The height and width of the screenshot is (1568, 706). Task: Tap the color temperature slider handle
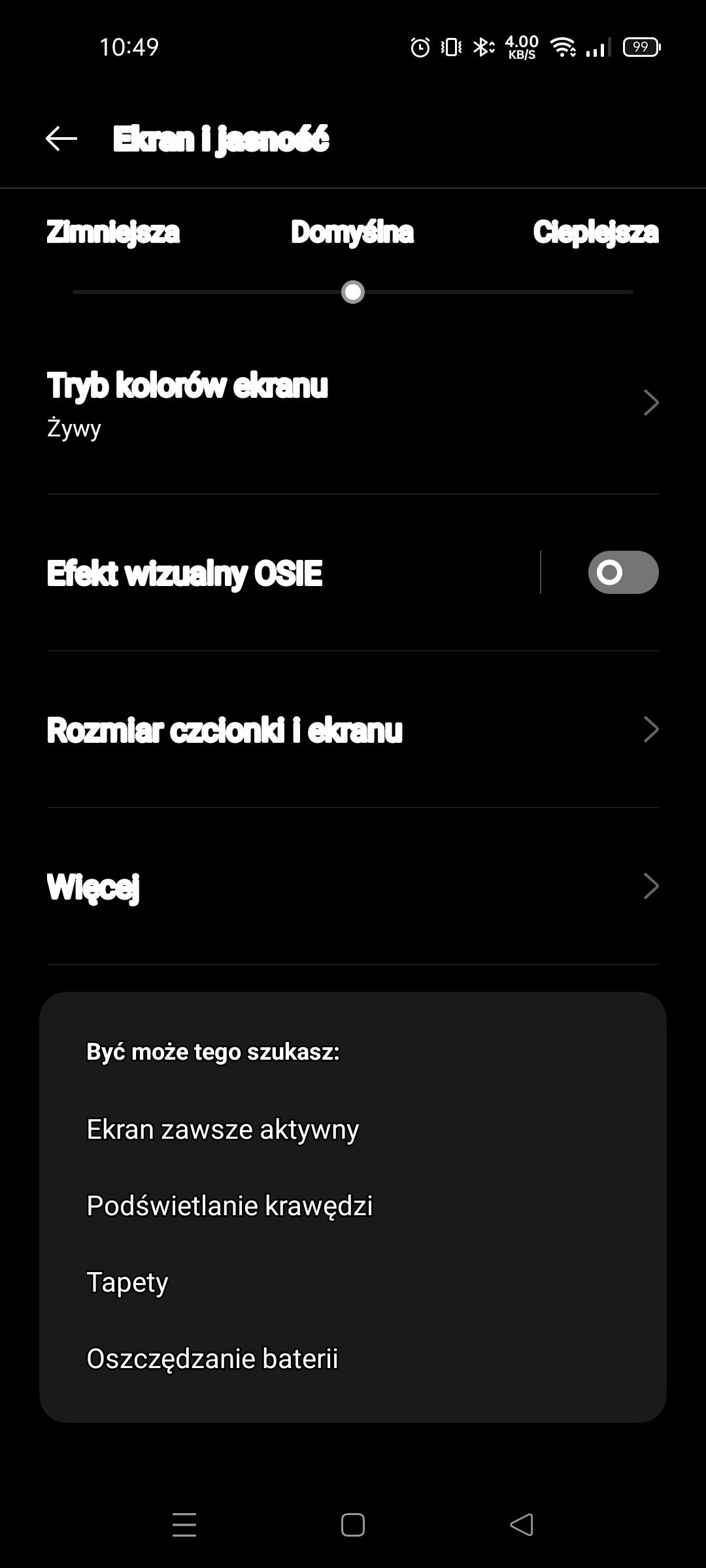click(353, 292)
